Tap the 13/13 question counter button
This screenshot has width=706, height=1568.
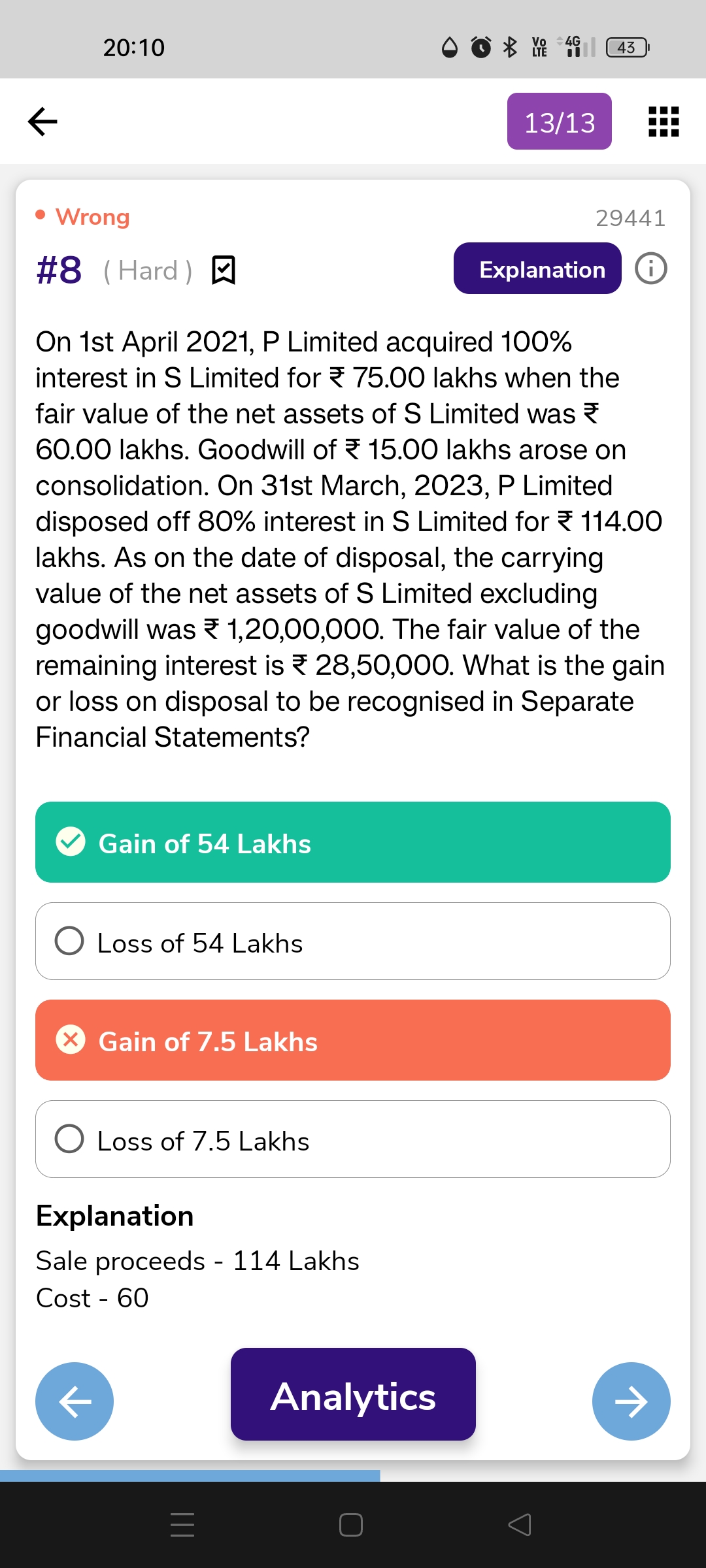pyautogui.click(x=559, y=122)
